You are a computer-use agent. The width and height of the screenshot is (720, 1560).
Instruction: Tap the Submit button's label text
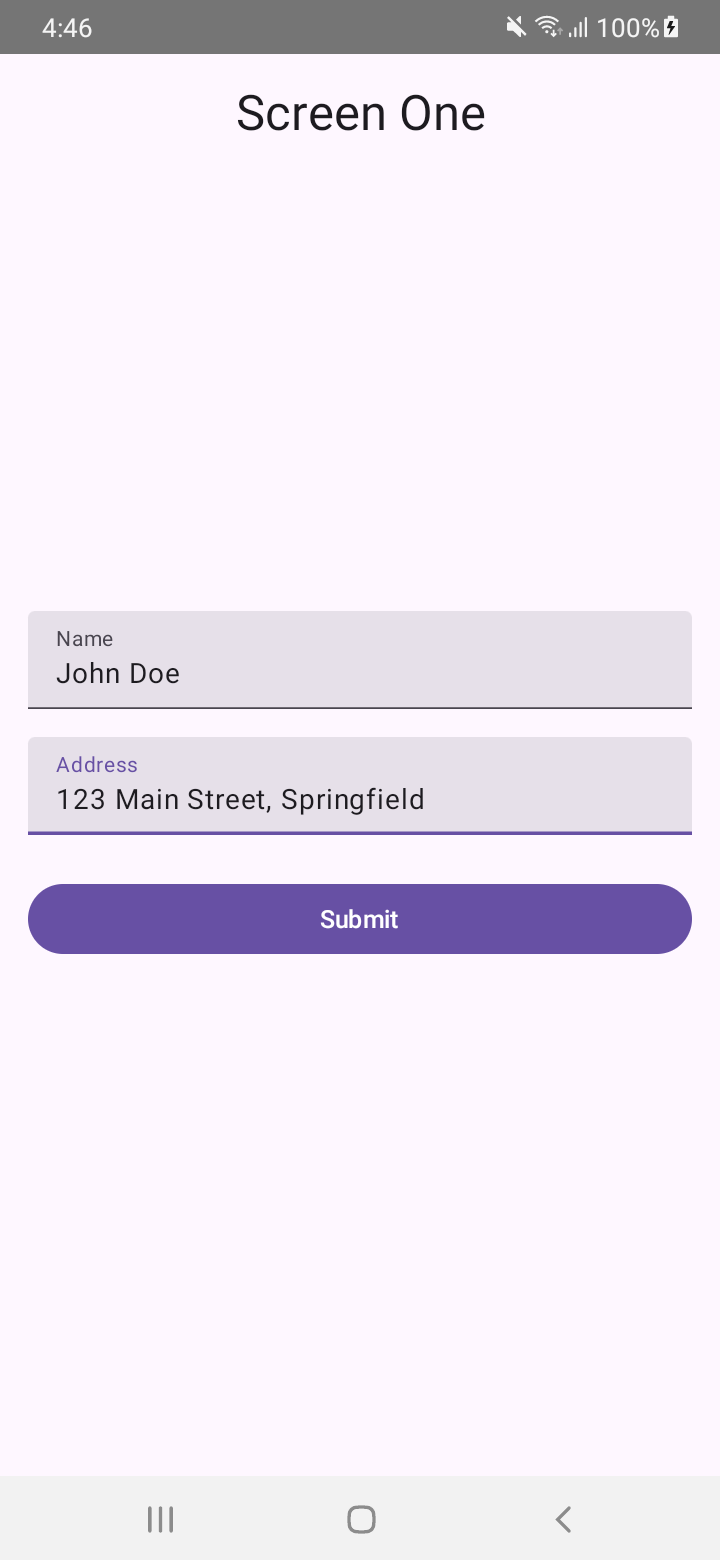(359, 918)
